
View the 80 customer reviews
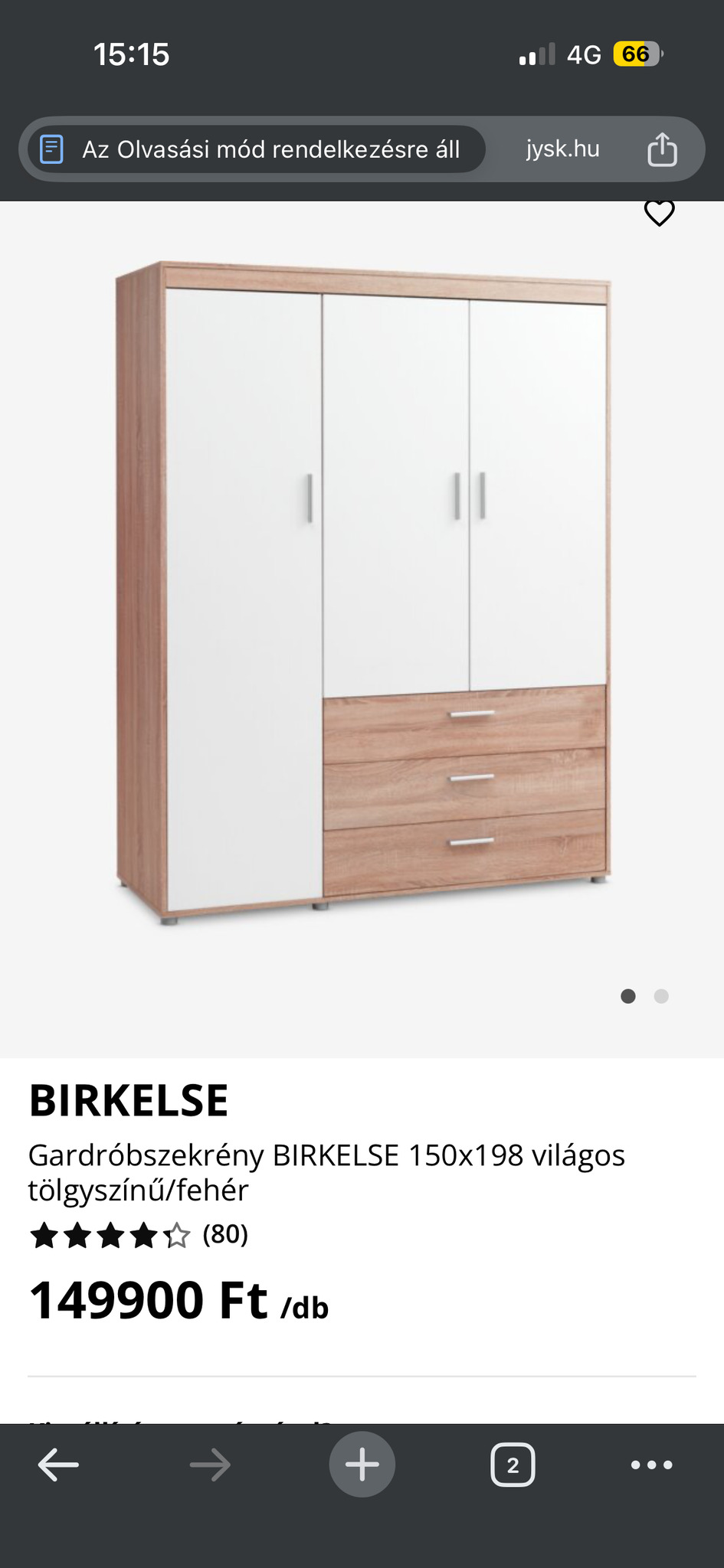[224, 1234]
